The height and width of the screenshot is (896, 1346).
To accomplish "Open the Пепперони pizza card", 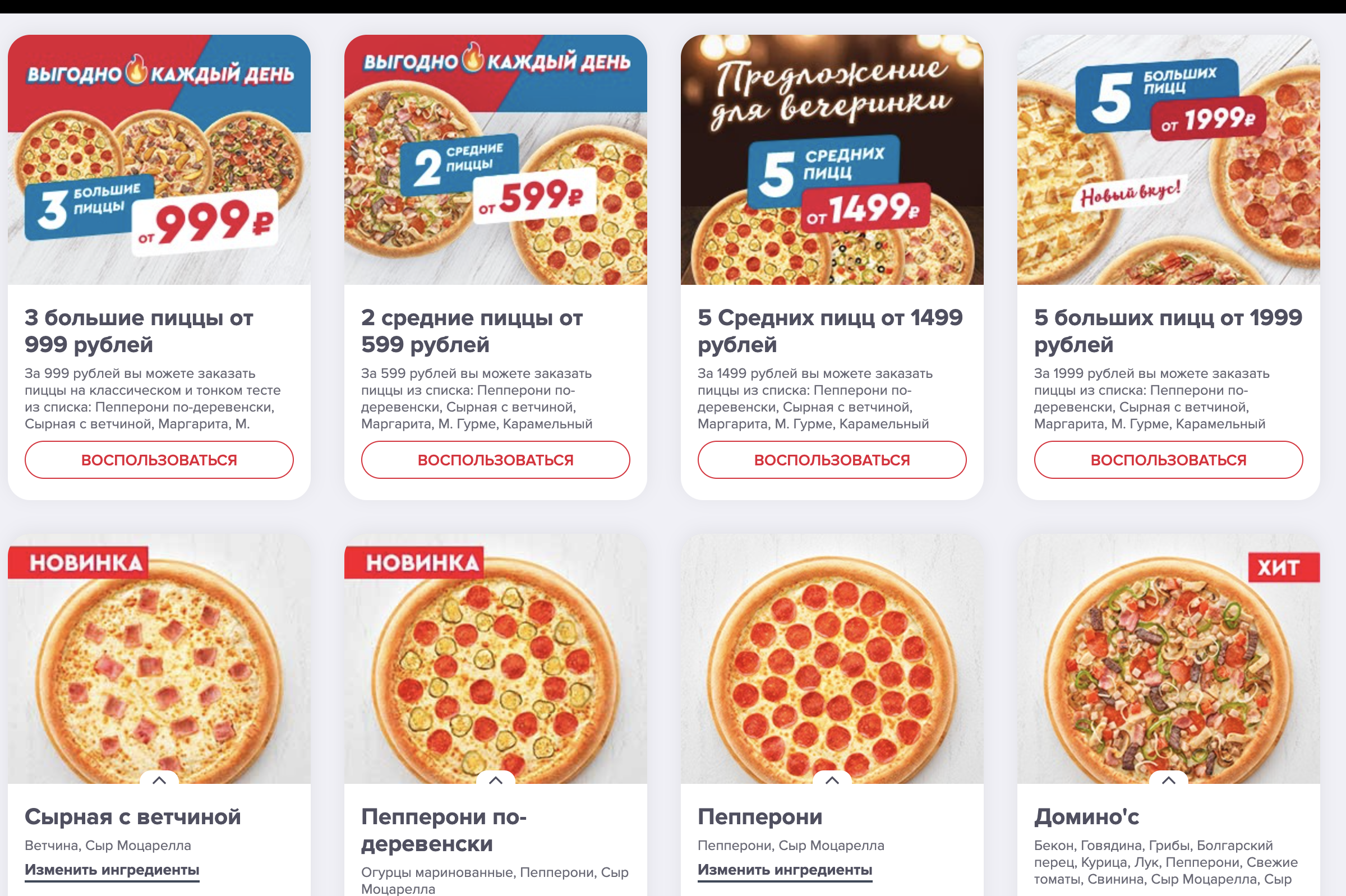I will click(832, 657).
